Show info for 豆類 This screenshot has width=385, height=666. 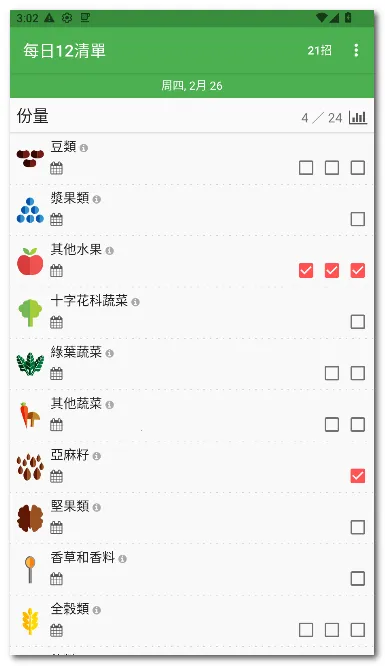click(x=84, y=148)
